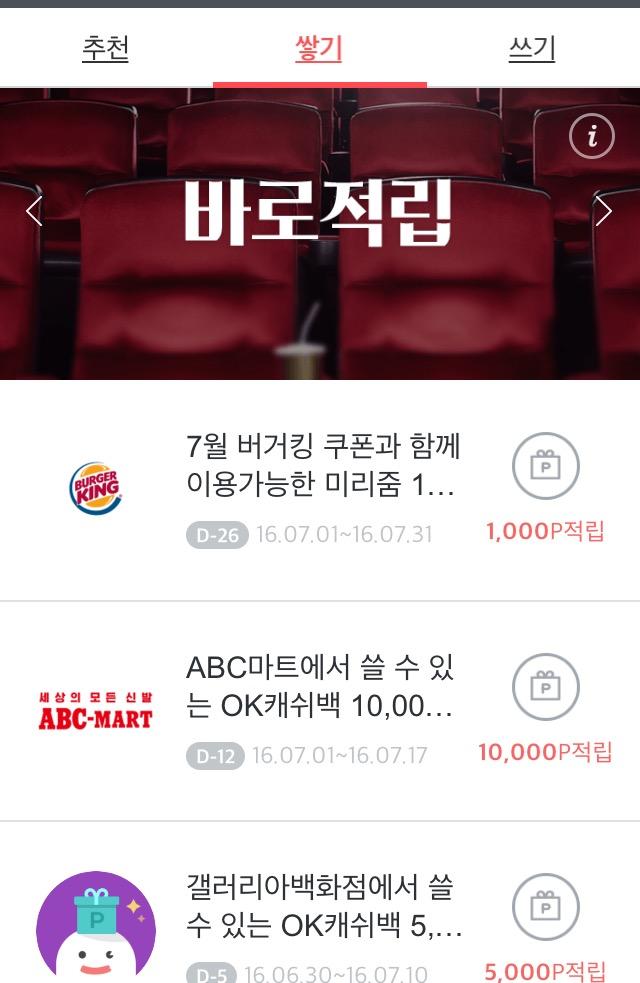This screenshot has width=640, height=983.
Task: Earn 10,000P from the ABC마트 offer
Action: 545,688
